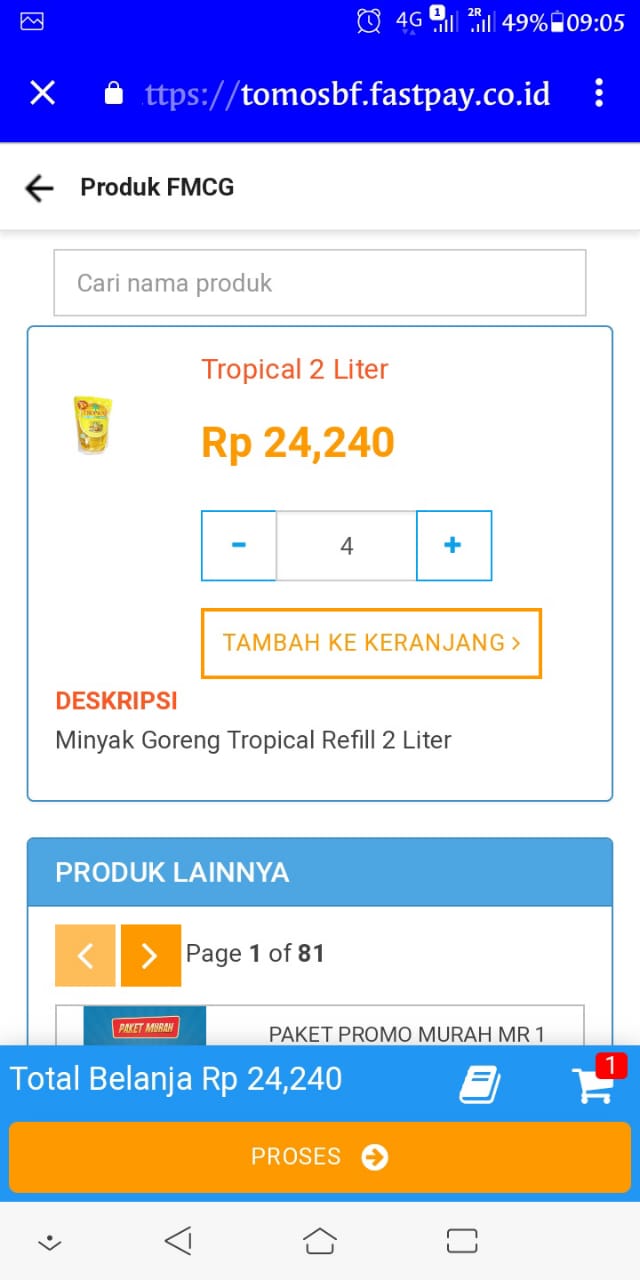The height and width of the screenshot is (1280, 640).
Task: Tap Tambah Ke Keranjang button
Action: coord(371,643)
